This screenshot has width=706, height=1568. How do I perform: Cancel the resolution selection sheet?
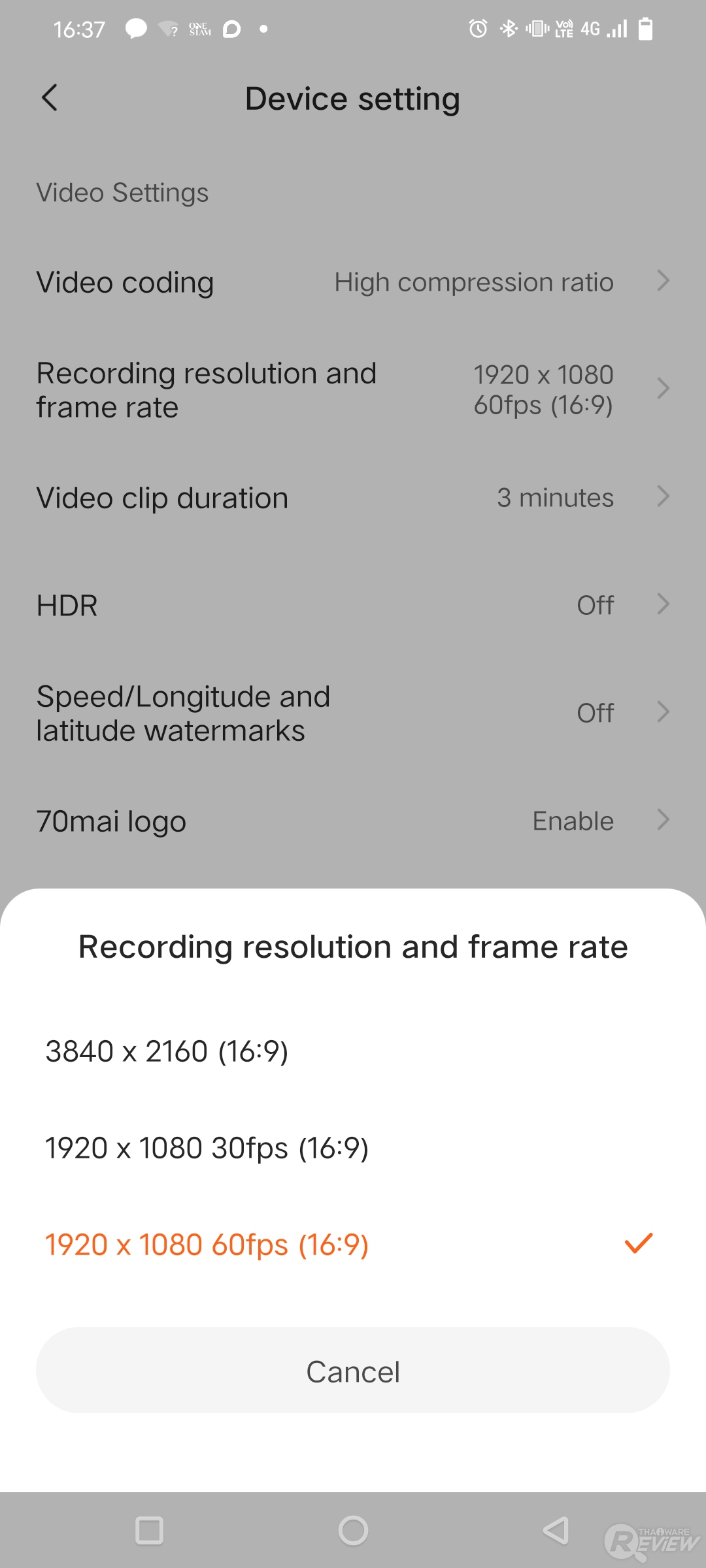(x=353, y=1371)
